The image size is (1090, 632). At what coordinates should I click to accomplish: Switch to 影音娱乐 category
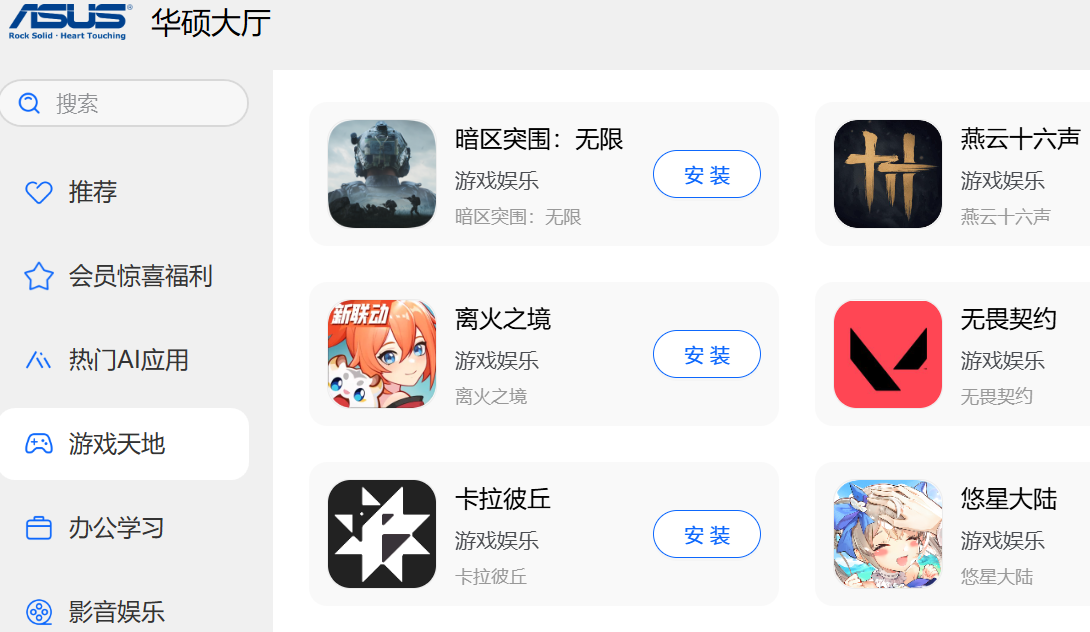coord(116,611)
